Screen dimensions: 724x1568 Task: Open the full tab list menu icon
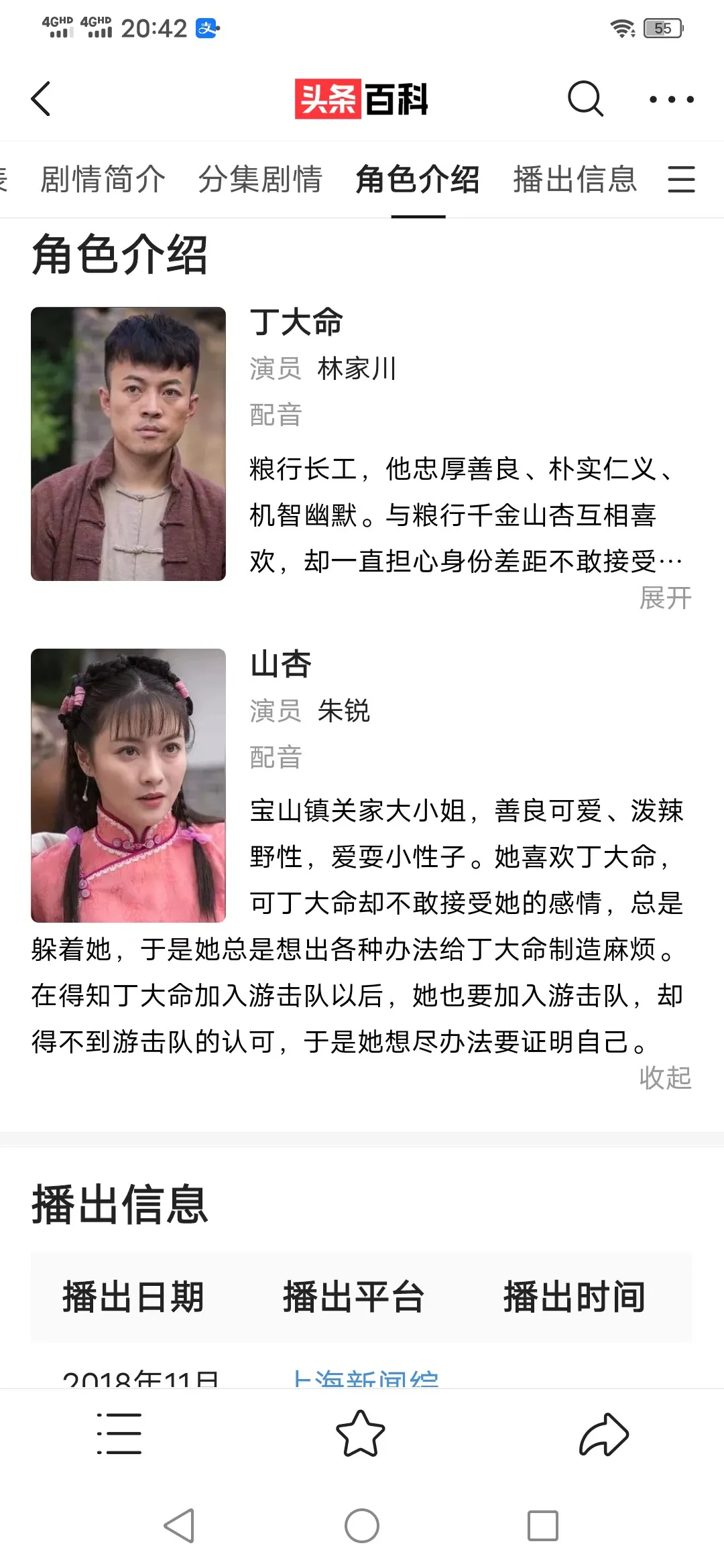point(681,180)
